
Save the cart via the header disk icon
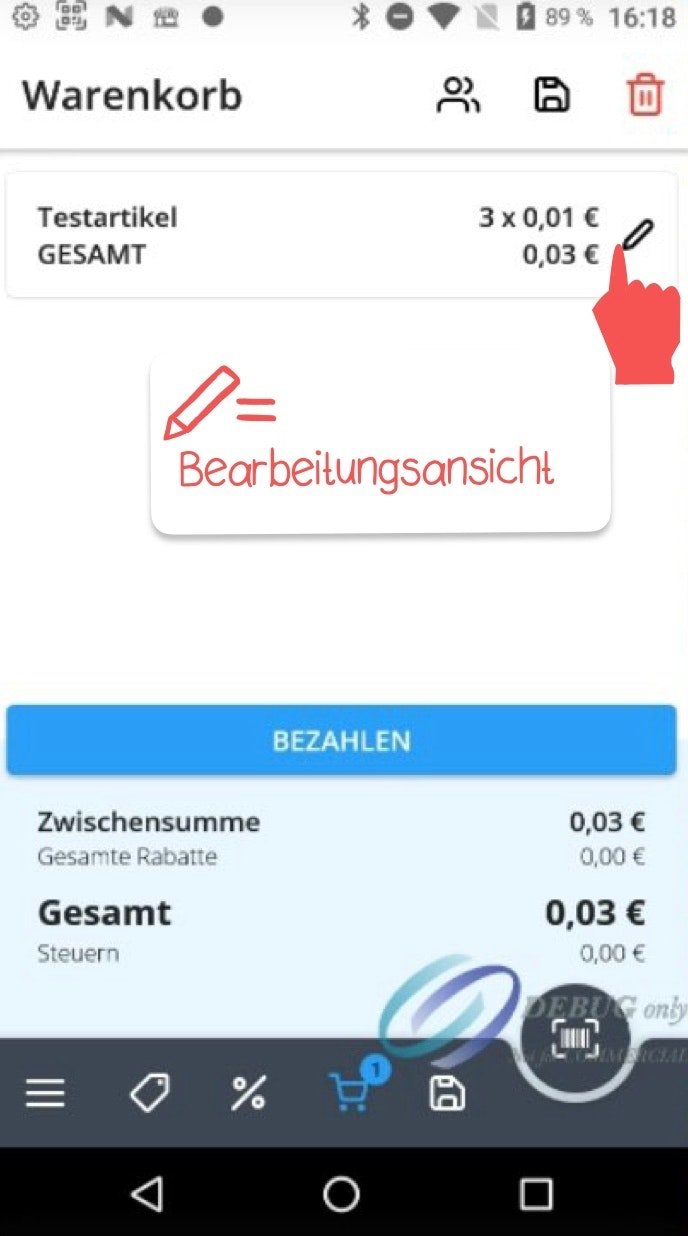coord(551,96)
